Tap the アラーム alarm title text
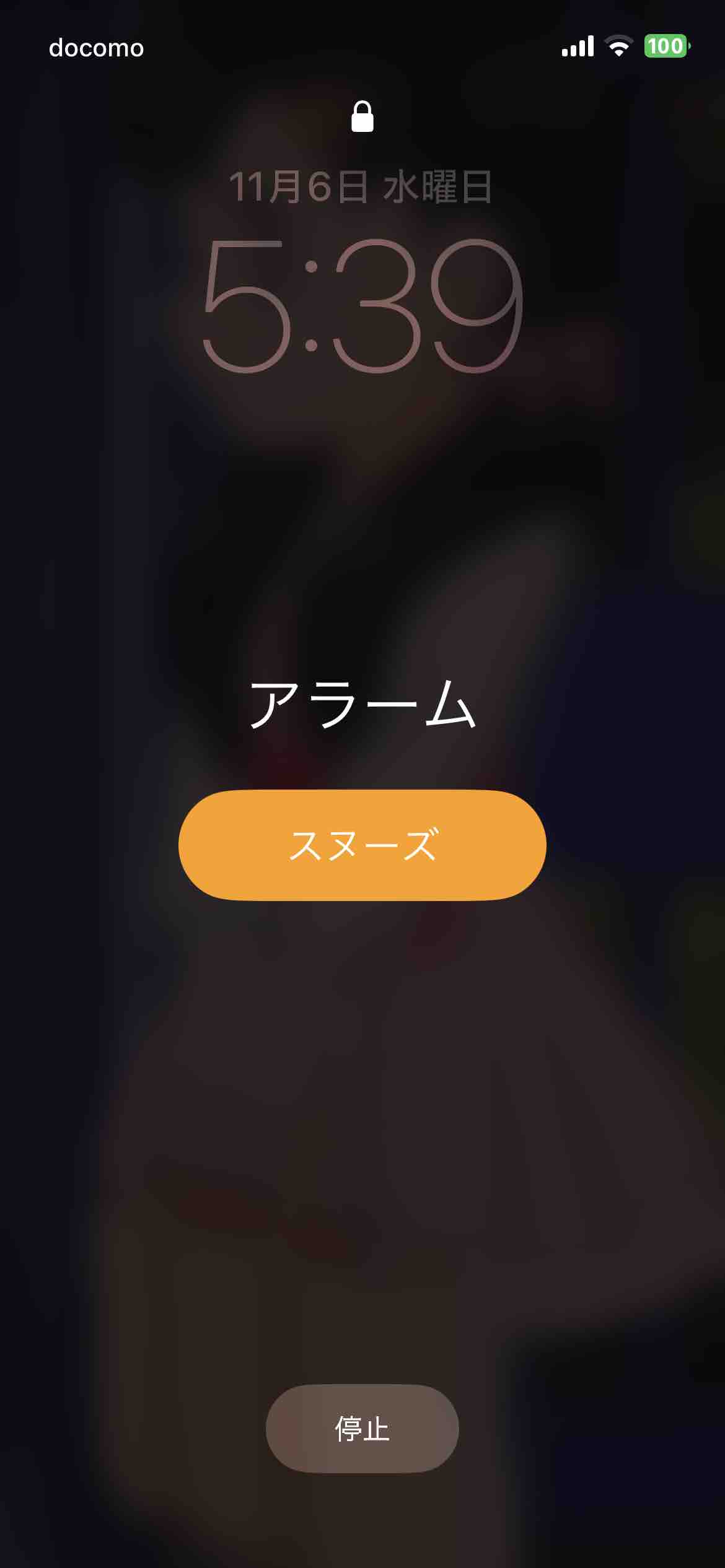725x1568 pixels. [x=362, y=706]
